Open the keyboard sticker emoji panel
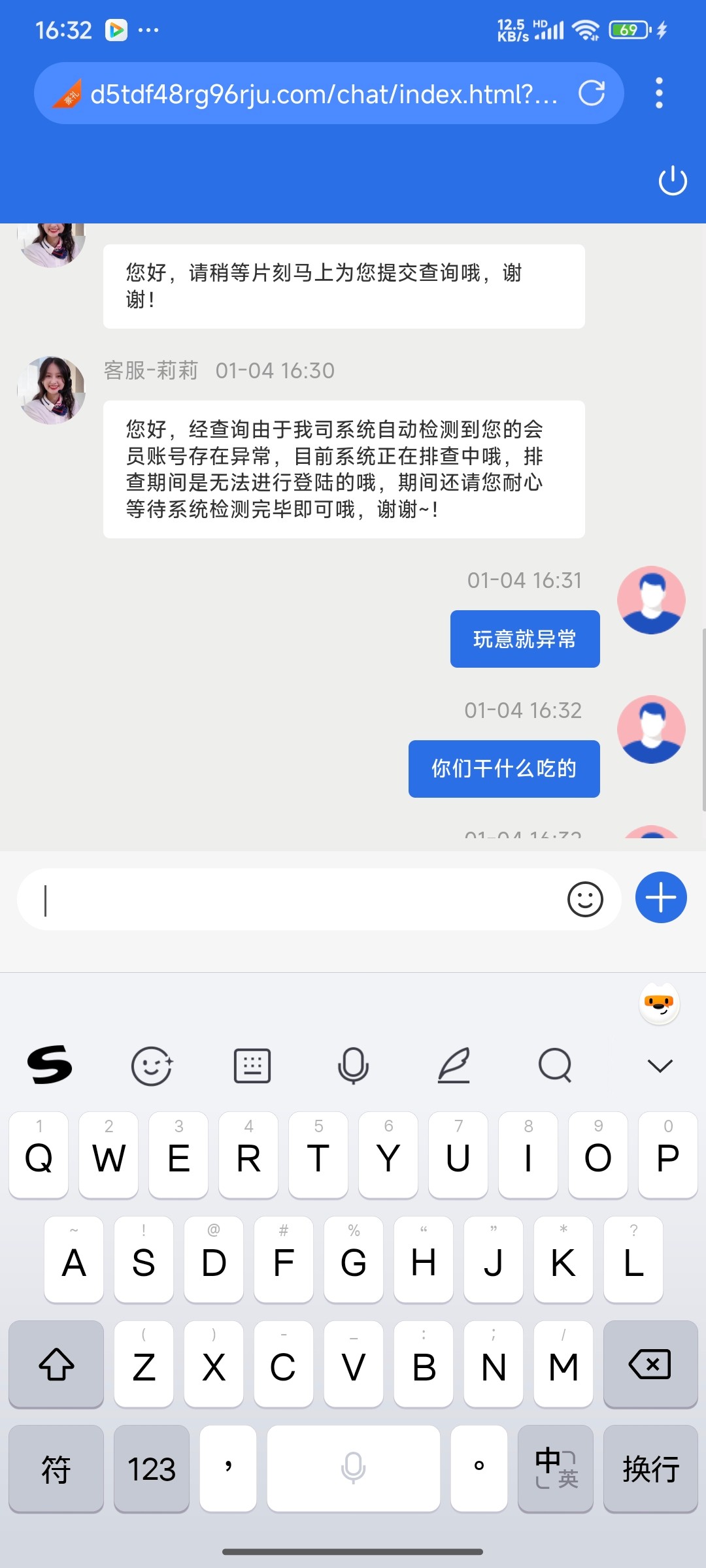Viewport: 706px width, 1568px height. coord(152,1066)
